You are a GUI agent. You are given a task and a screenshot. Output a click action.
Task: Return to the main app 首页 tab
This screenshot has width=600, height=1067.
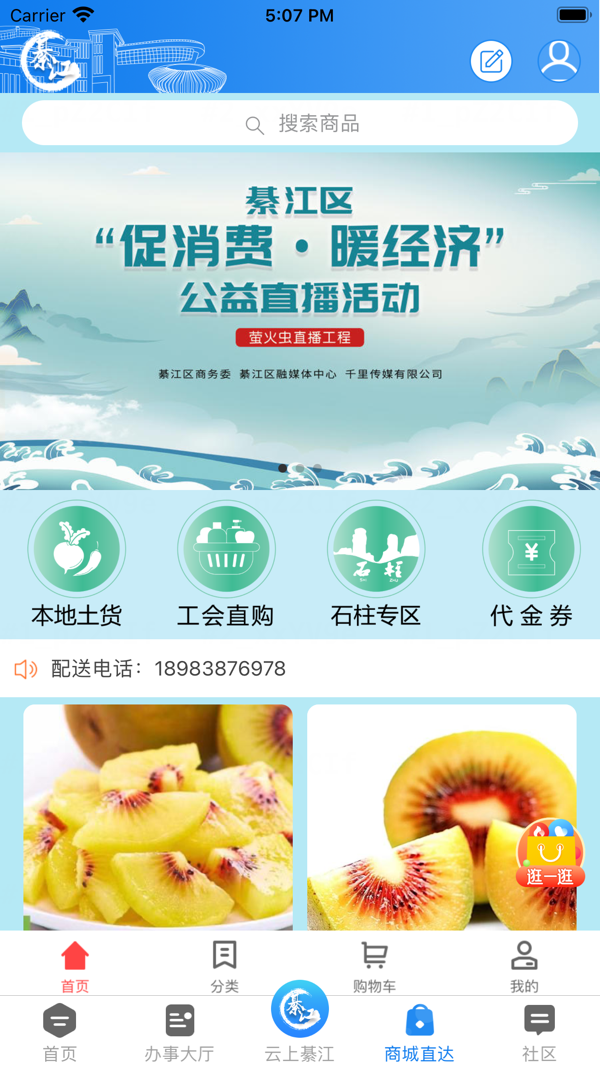click(x=59, y=1032)
